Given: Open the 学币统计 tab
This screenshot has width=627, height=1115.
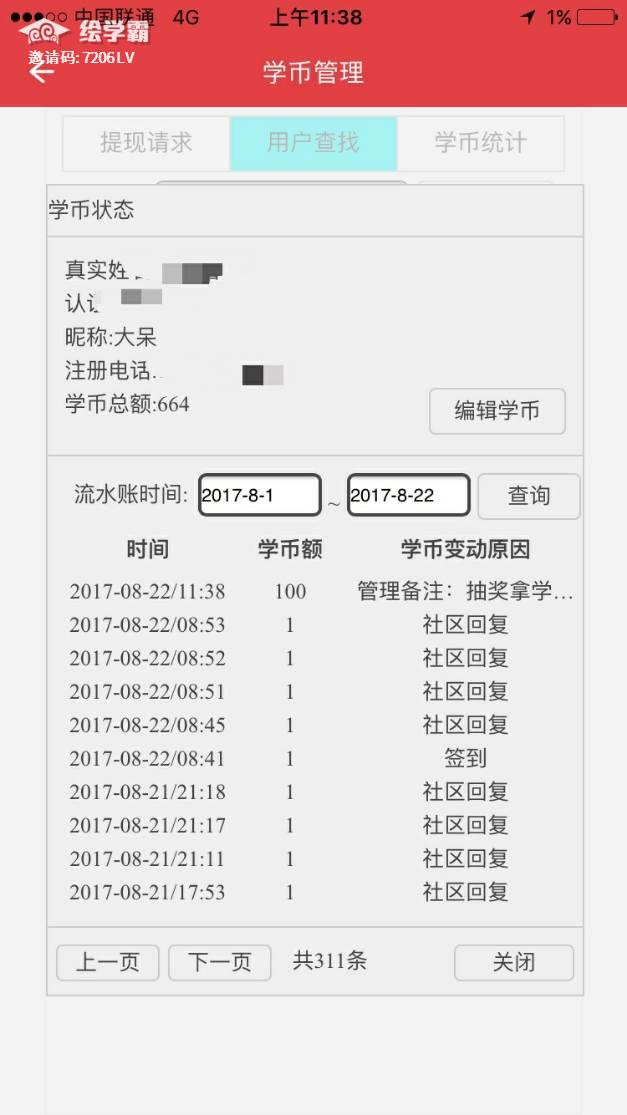Looking at the screenshot, I should (480, 143).
